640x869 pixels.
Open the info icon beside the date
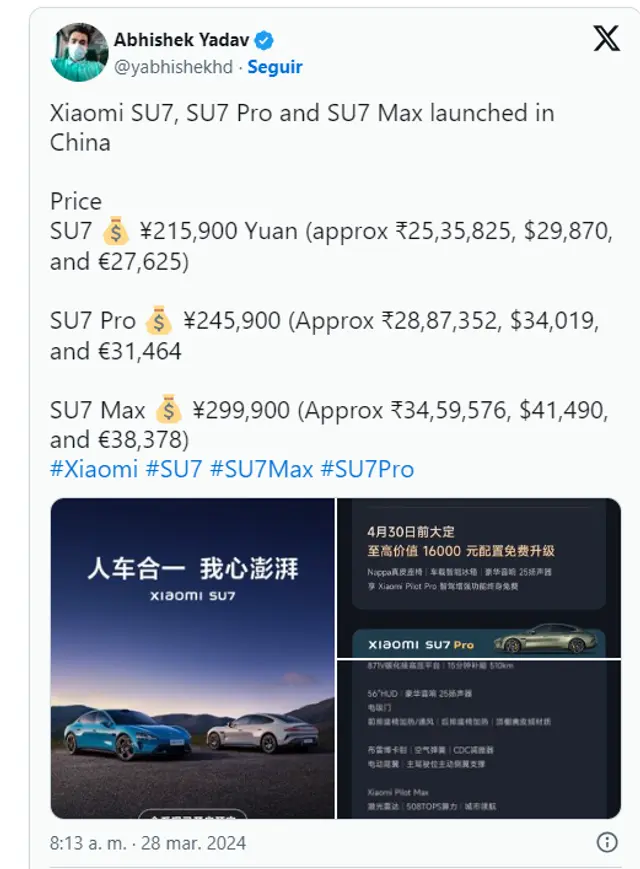(606, 842)
